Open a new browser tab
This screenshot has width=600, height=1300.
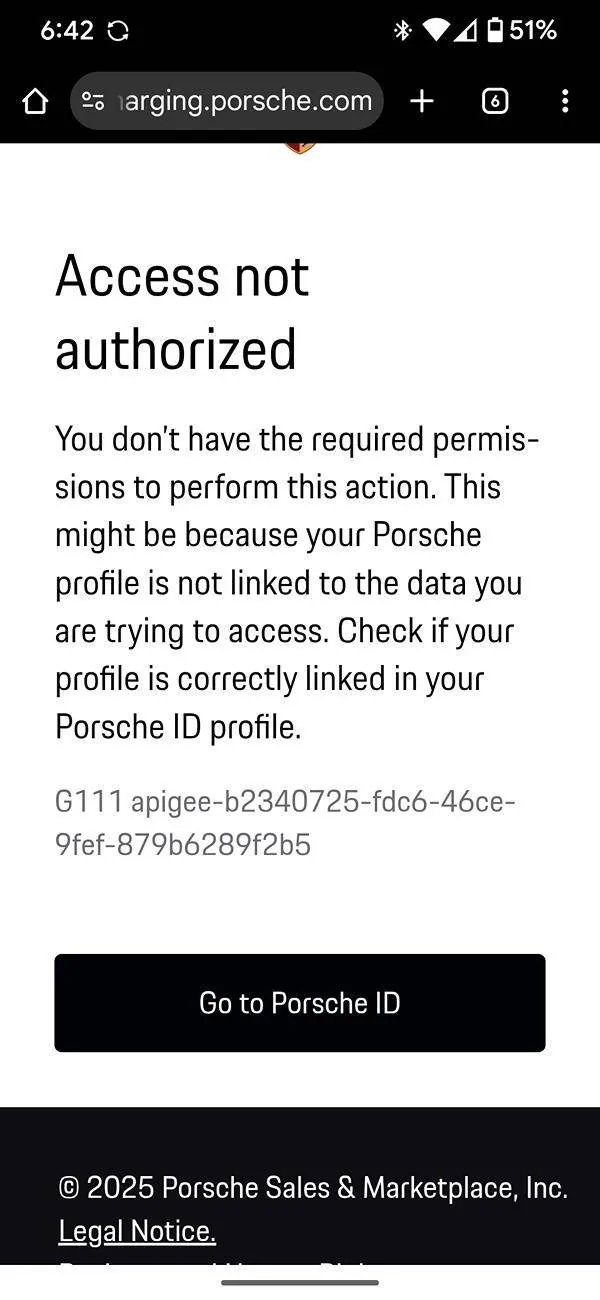click(422, 101)
